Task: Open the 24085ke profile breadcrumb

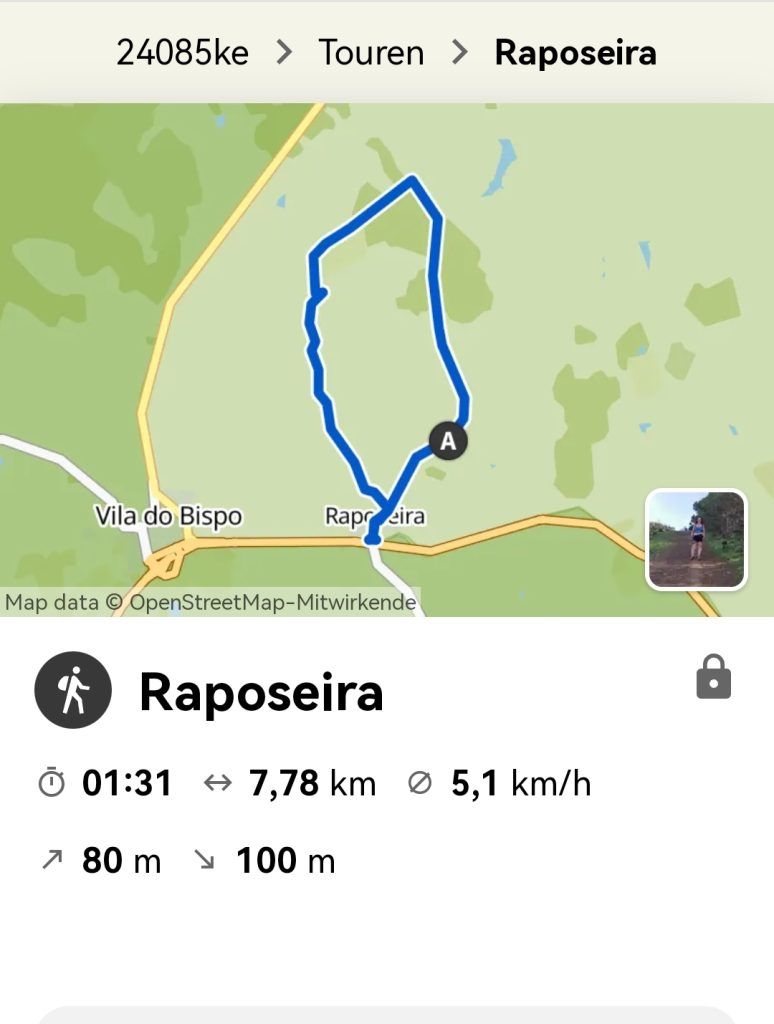Action: 182,52
